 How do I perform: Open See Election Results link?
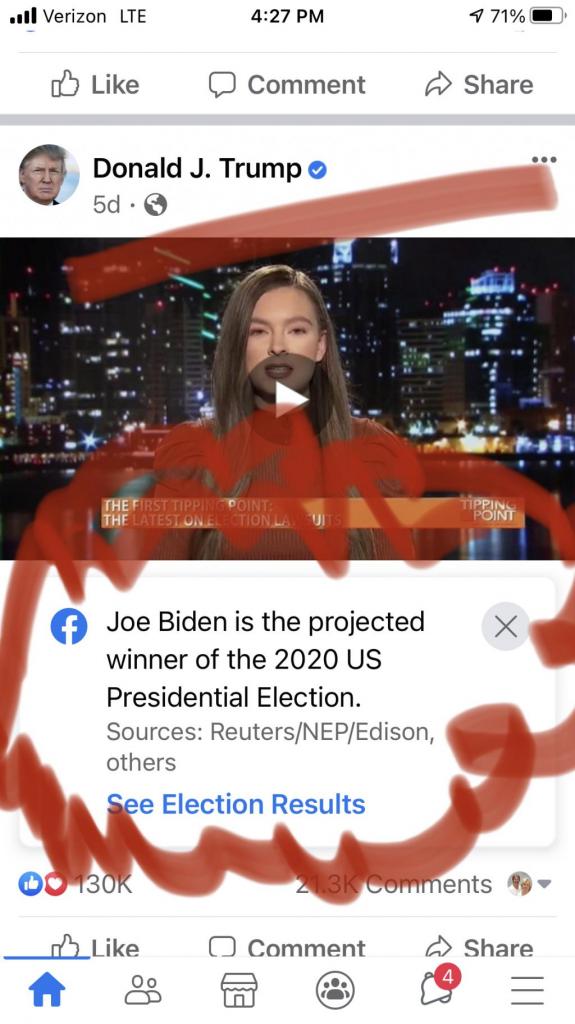(236, 805)
